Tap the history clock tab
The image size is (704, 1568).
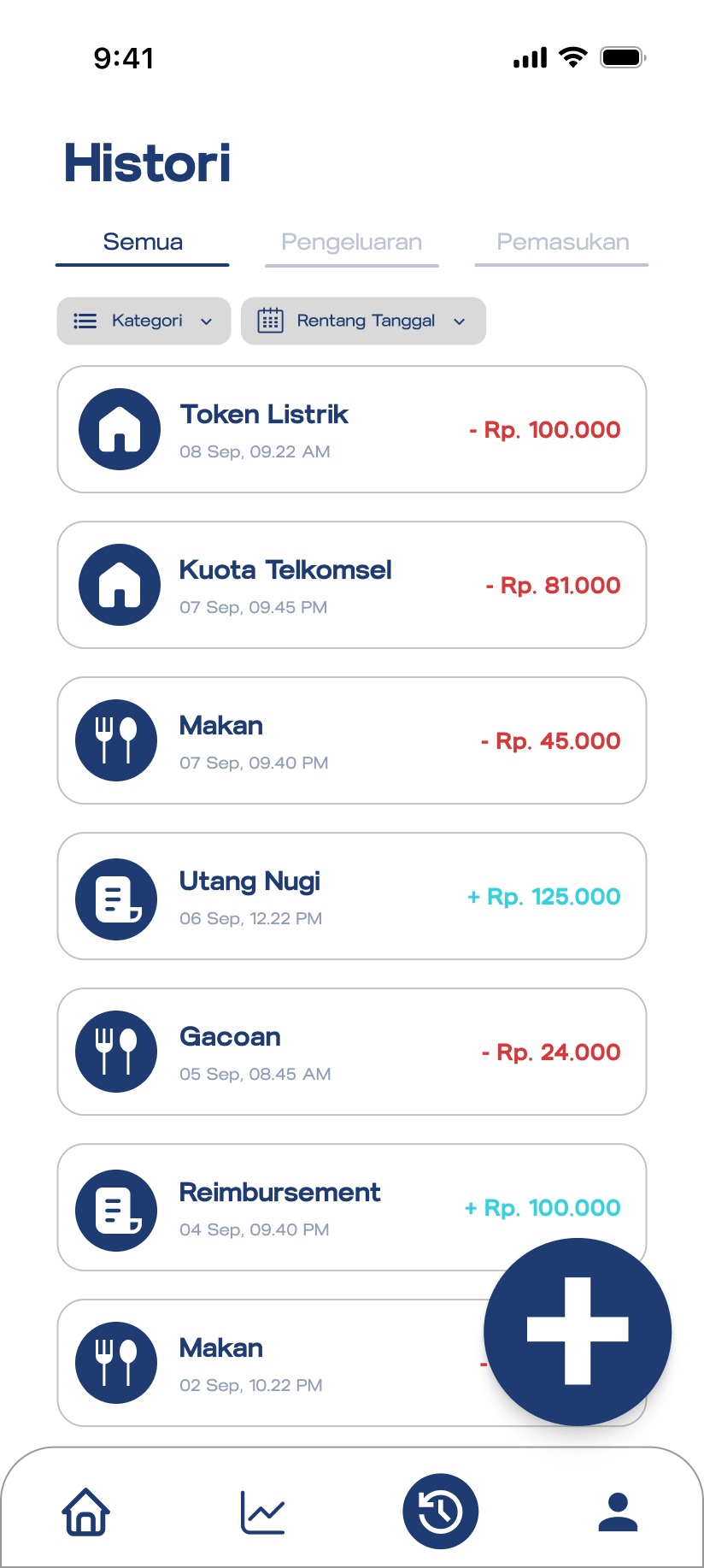pos(440,1512)
